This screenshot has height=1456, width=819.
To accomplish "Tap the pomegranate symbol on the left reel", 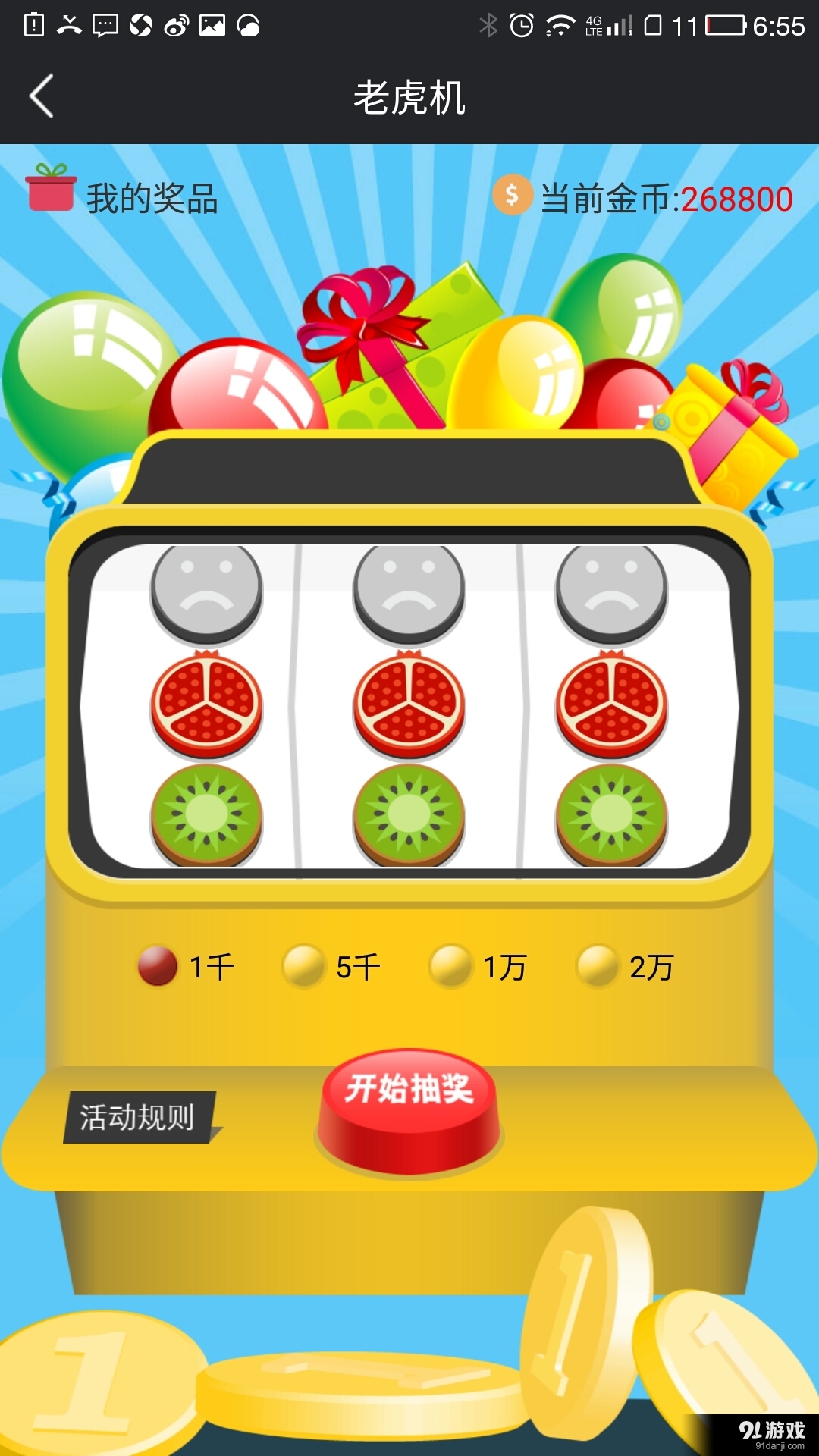I will click(x=206, y=704).
